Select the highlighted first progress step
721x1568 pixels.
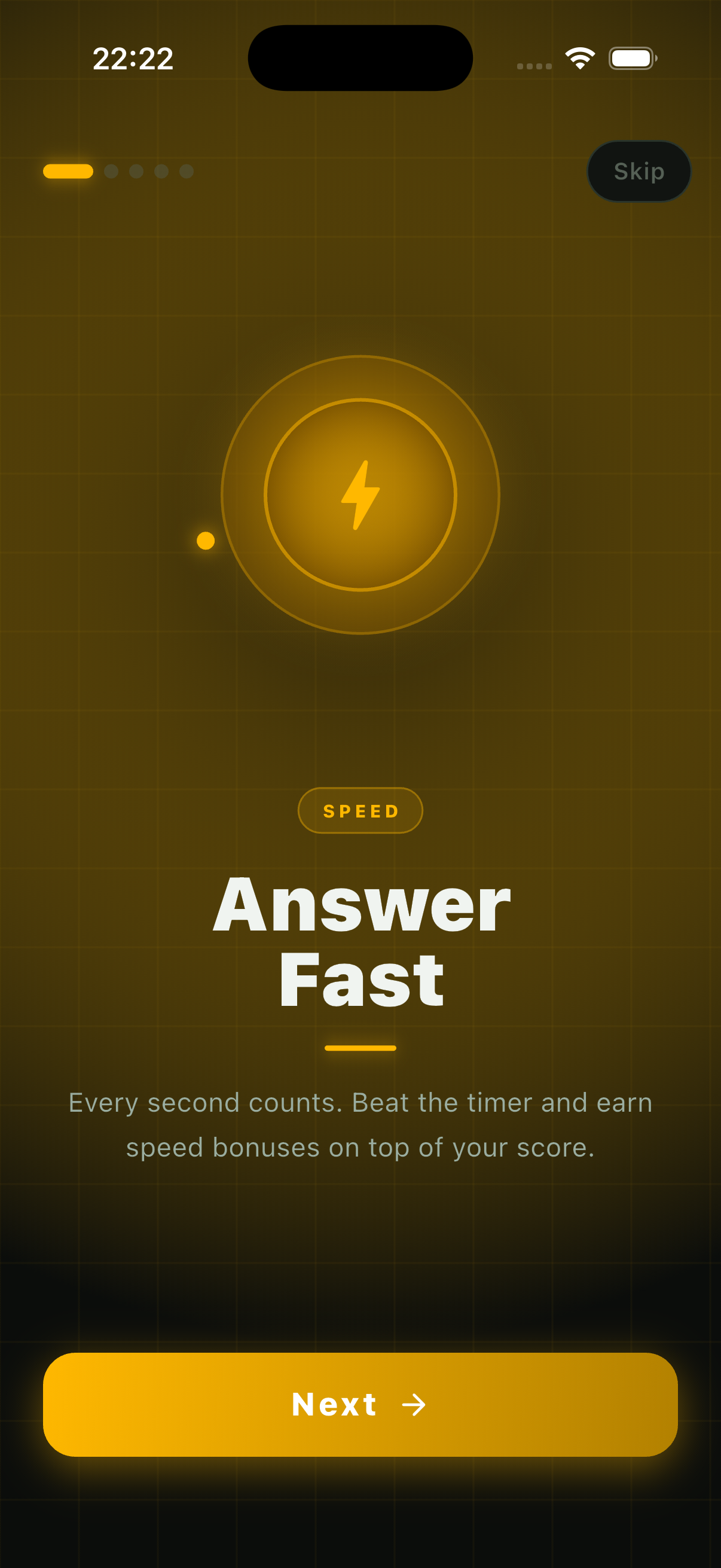coord(67,171)
